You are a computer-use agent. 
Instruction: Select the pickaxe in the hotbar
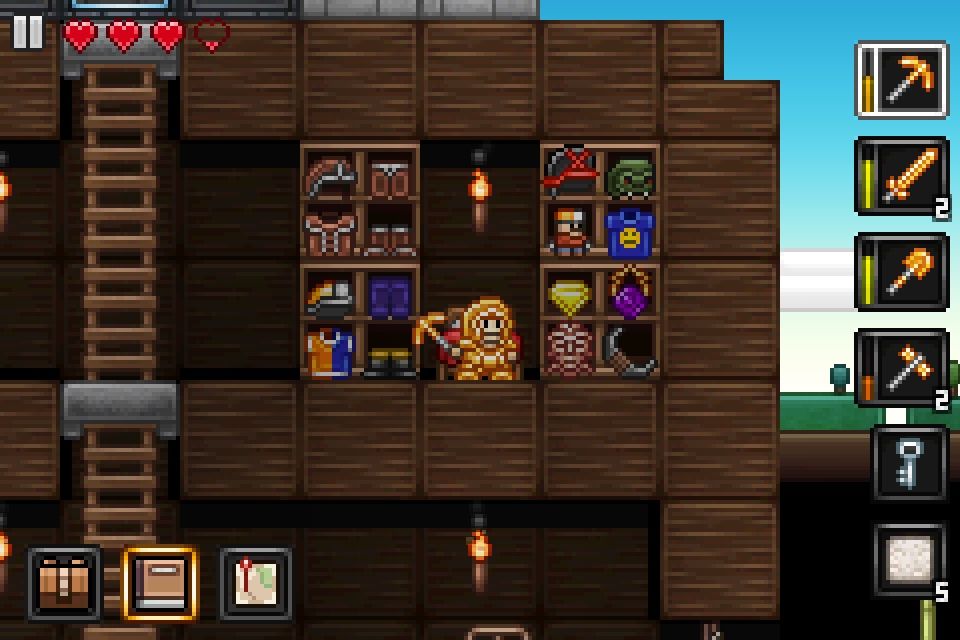[x=902, y=80]
